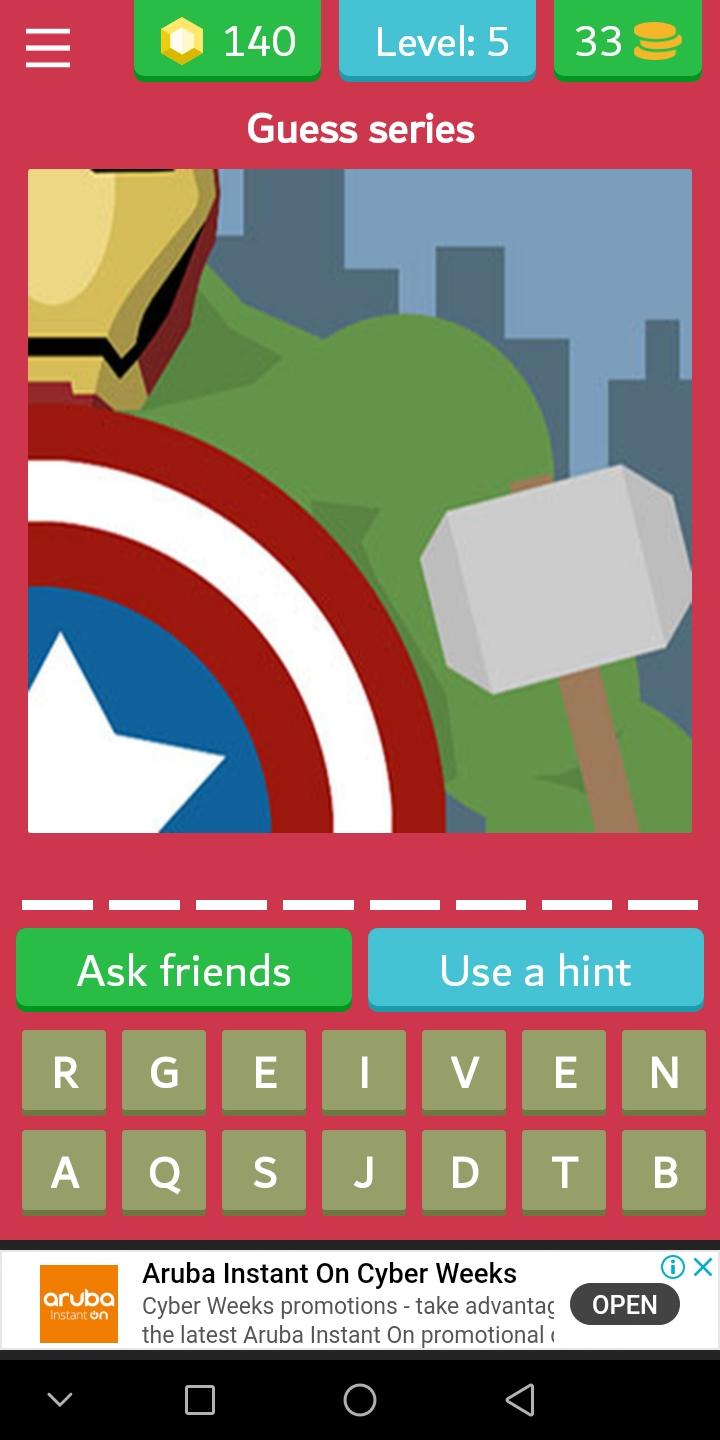Choose the letter V tile
The image size is (720, 1440).
464,1072
